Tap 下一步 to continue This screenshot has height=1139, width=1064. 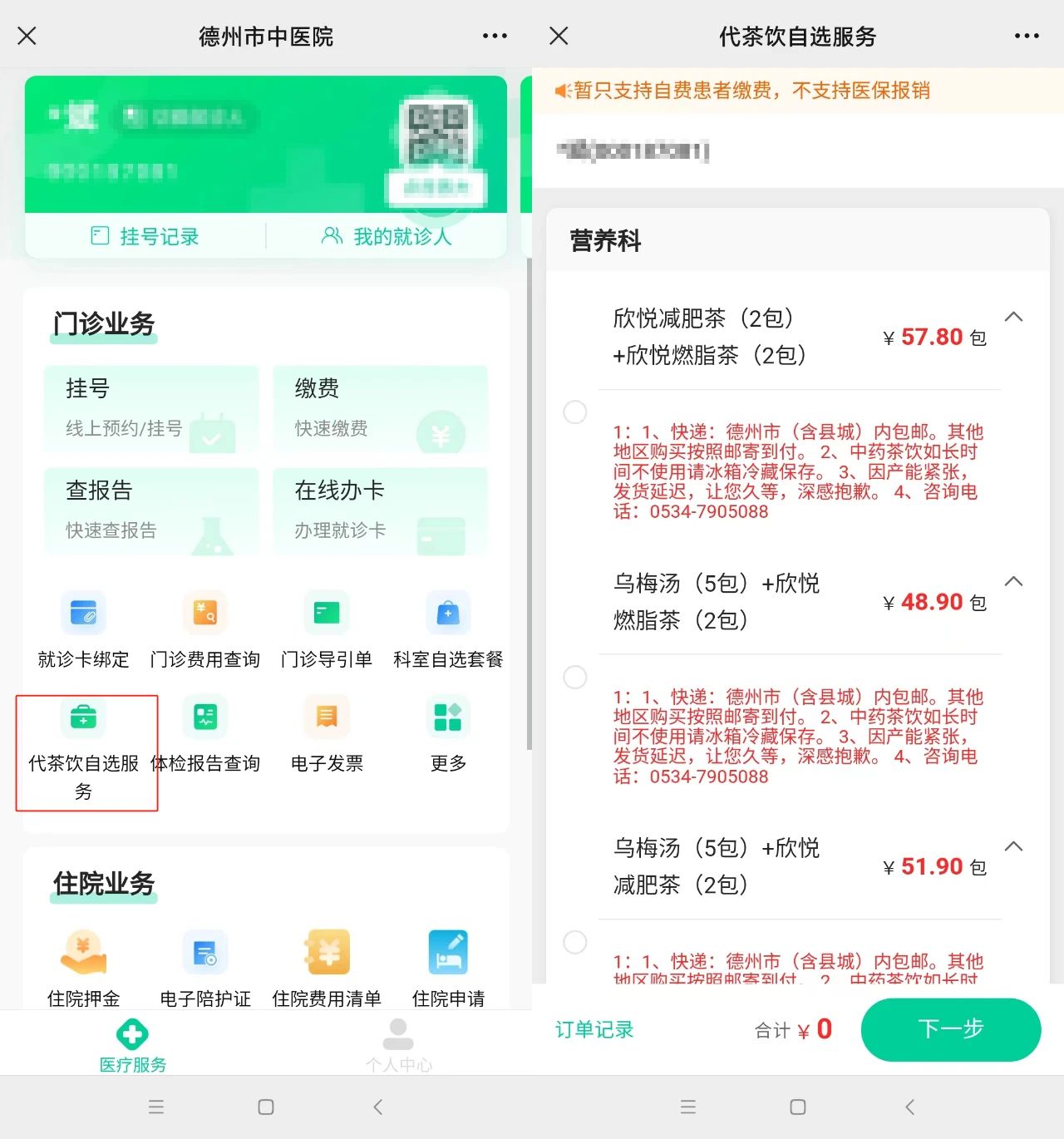[950, 1029]
